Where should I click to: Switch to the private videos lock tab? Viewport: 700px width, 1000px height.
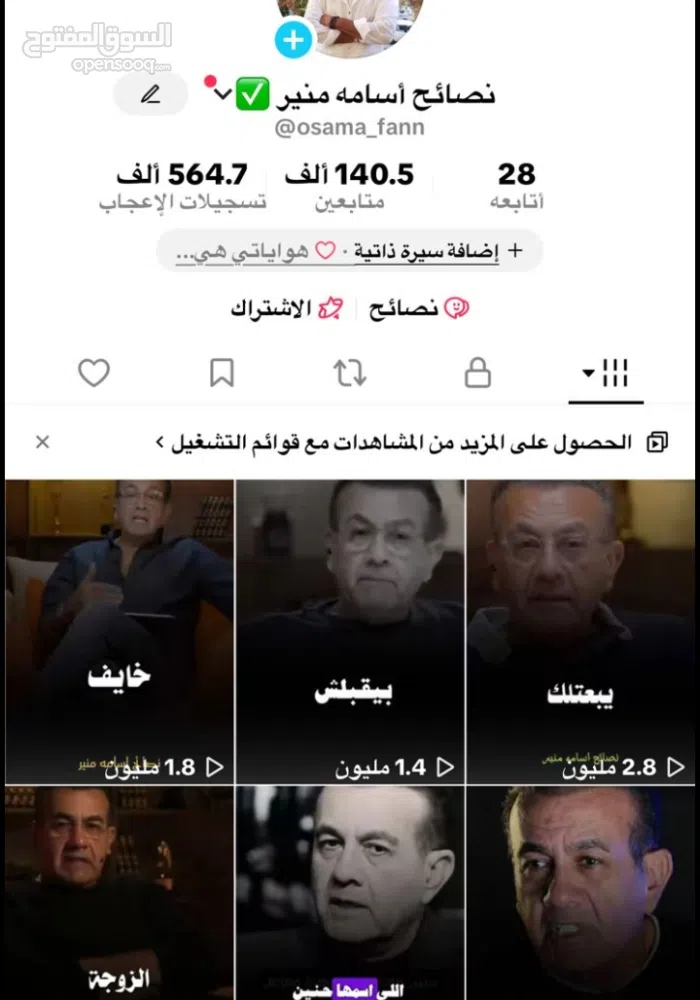click(x=478, y=374)
